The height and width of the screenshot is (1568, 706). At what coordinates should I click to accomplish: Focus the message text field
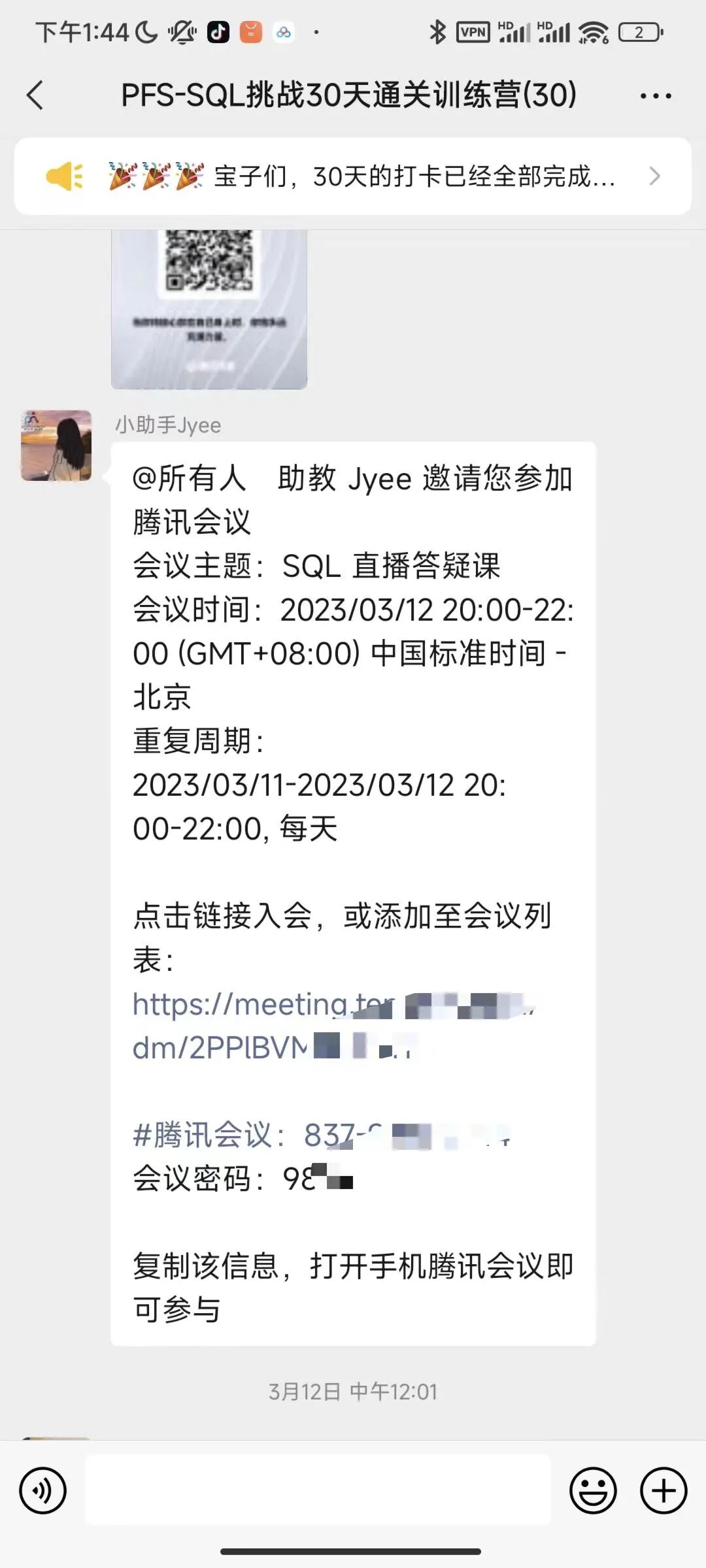(318, 1490)
